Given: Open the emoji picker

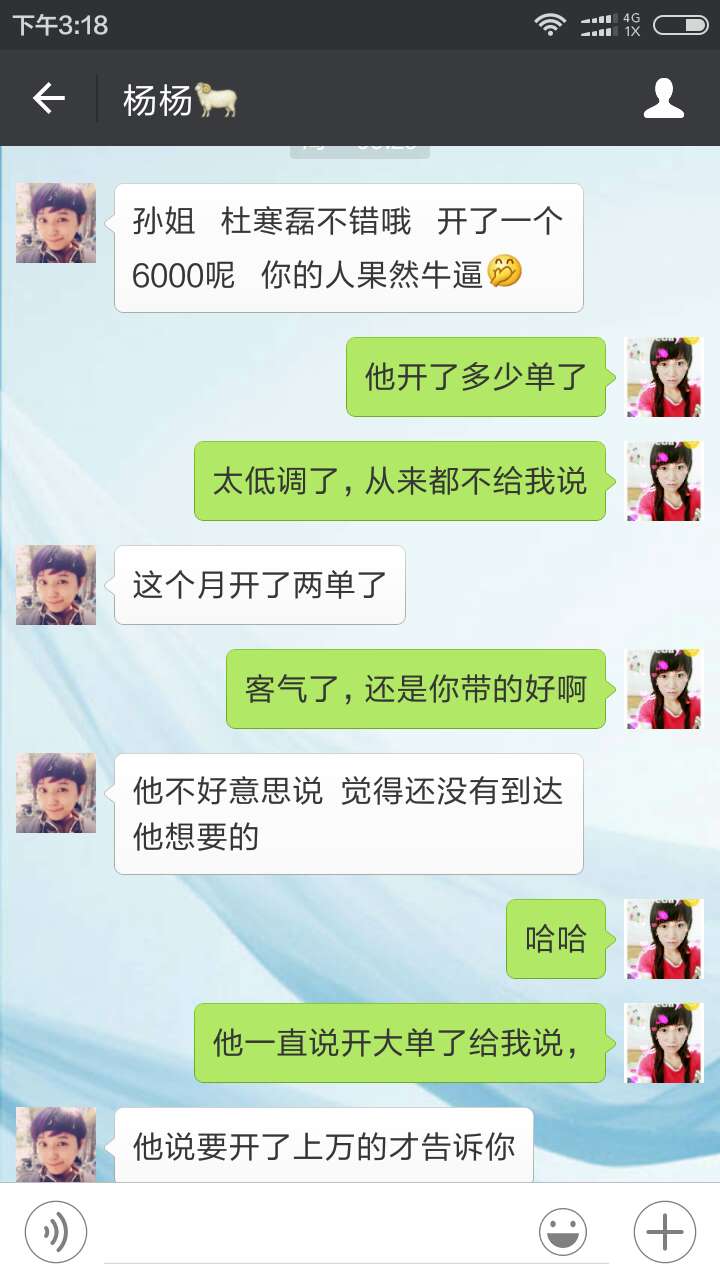Looking at the screenshot, I should pyautogui.click(x=563, y=1232).
